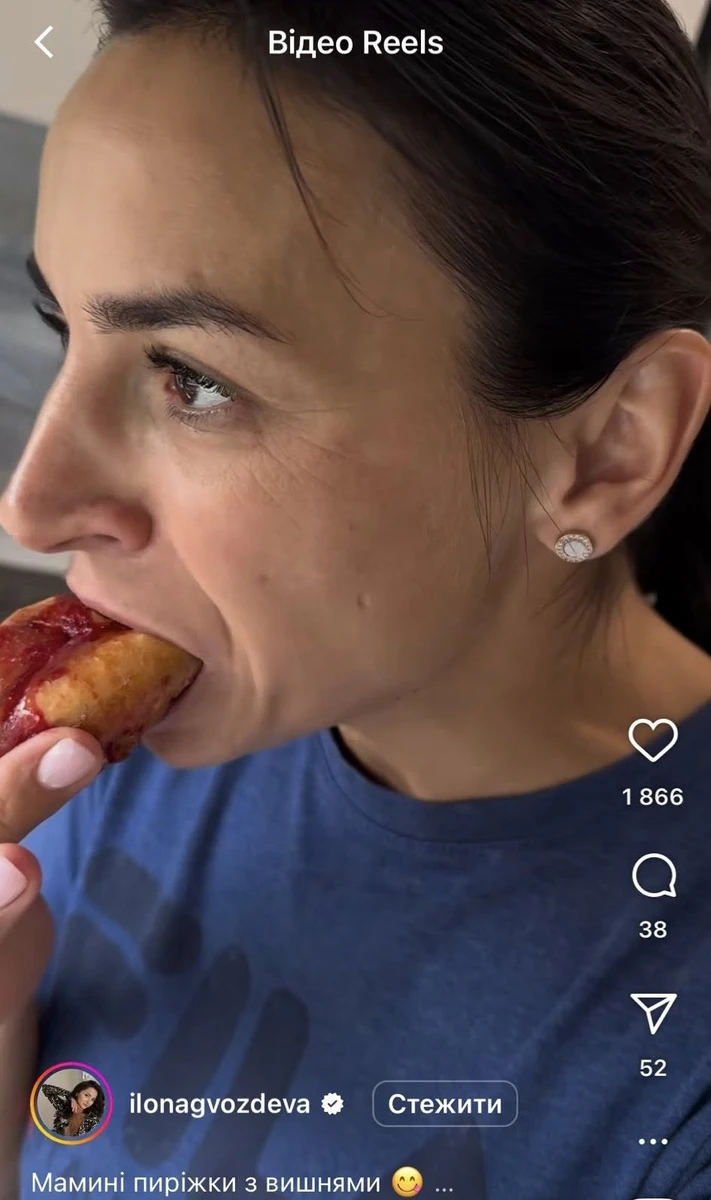Open the ilonagvozdeva username link
The width and height of the screenshot is (711, 1200).
pos(220,1104)
